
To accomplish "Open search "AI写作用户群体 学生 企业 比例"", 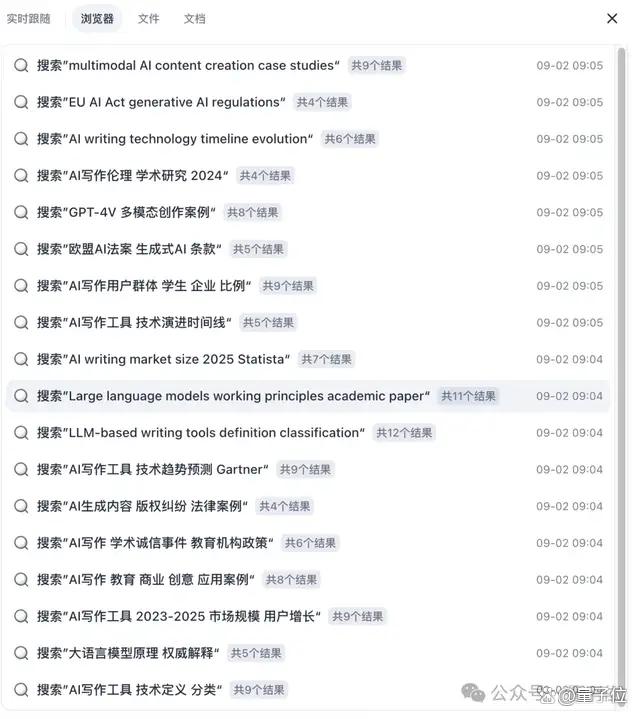I will click(308, 286).
